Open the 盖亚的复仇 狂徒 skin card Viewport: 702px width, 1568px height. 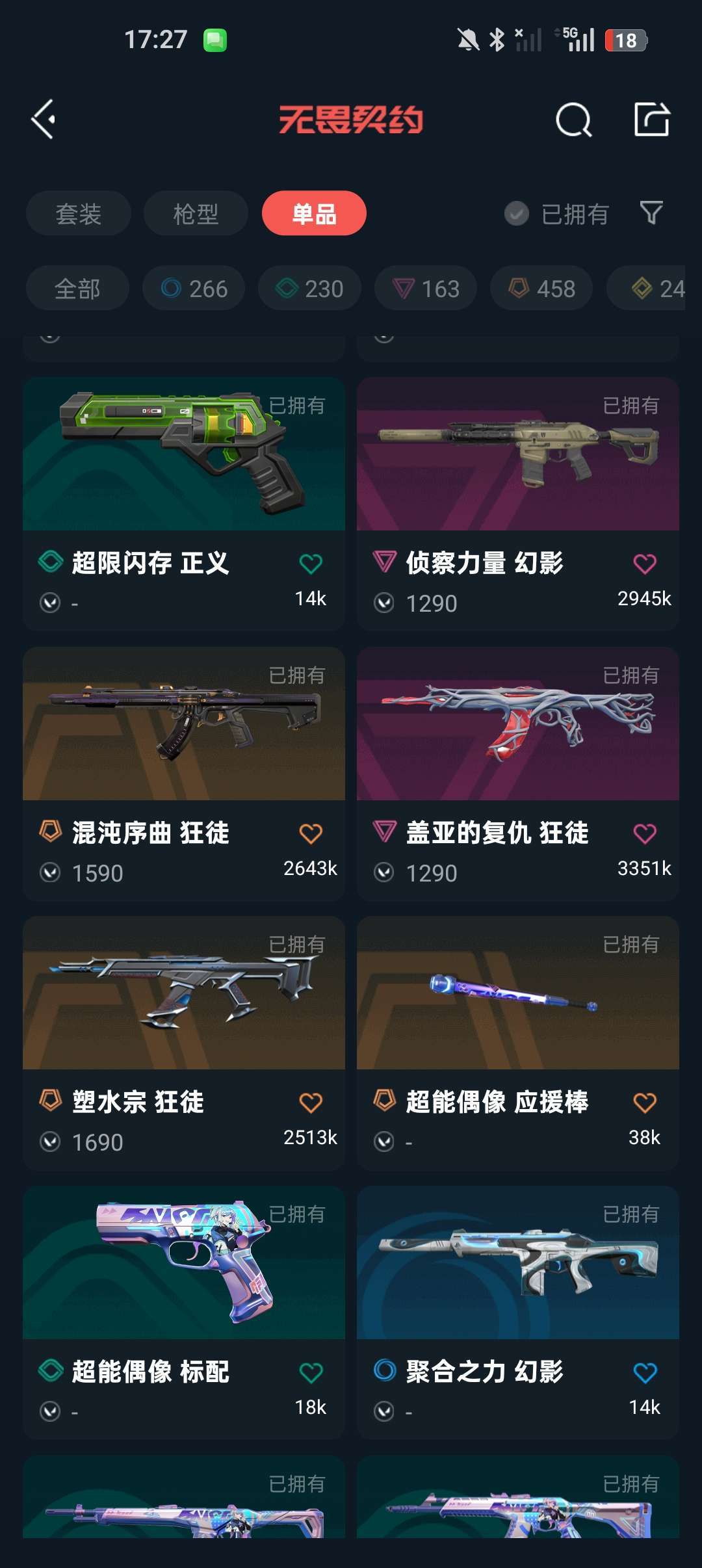coord(518,774)
